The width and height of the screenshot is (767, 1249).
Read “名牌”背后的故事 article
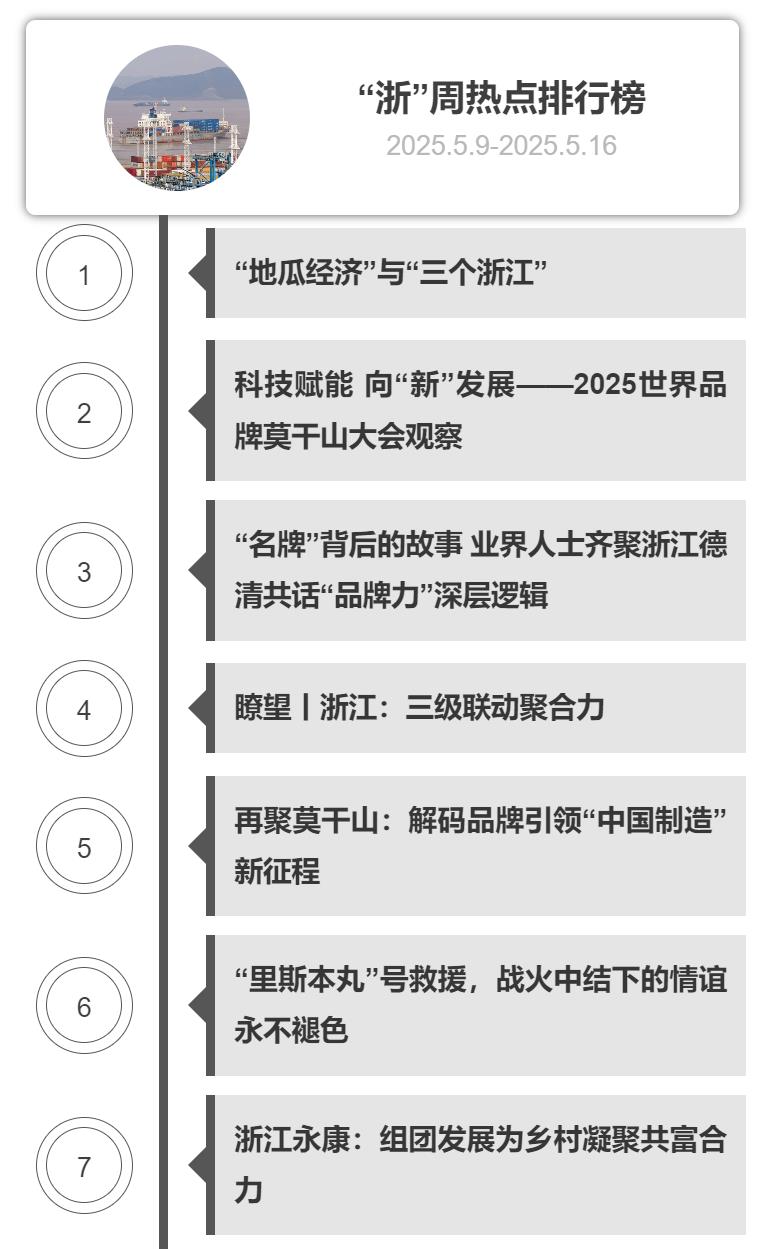click(x=480, y=571)
